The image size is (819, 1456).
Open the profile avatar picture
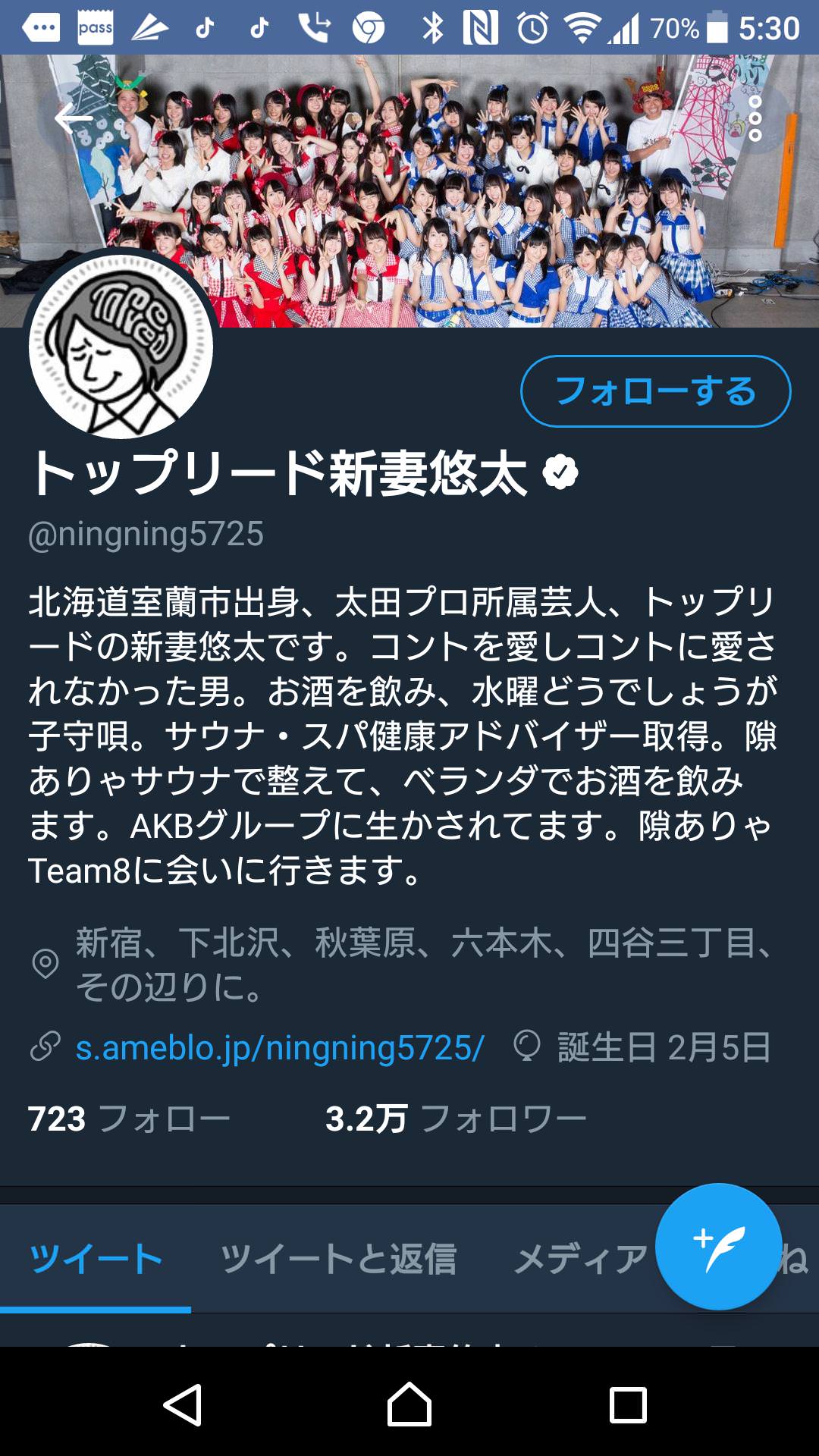(121, 347)
